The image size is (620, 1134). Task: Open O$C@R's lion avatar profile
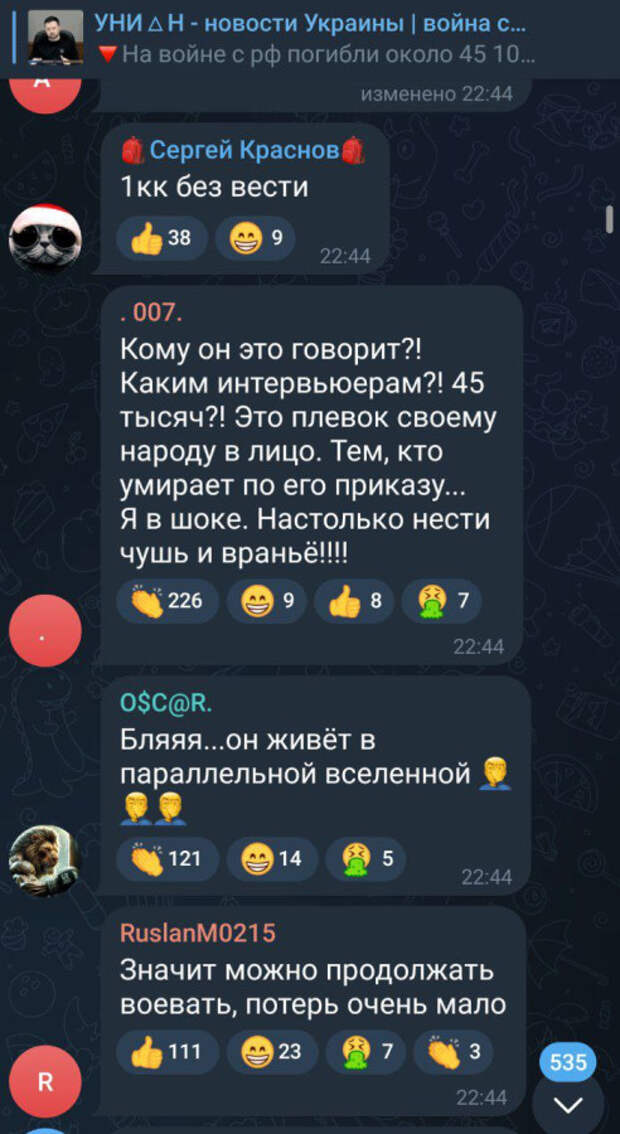pos(45,860)
